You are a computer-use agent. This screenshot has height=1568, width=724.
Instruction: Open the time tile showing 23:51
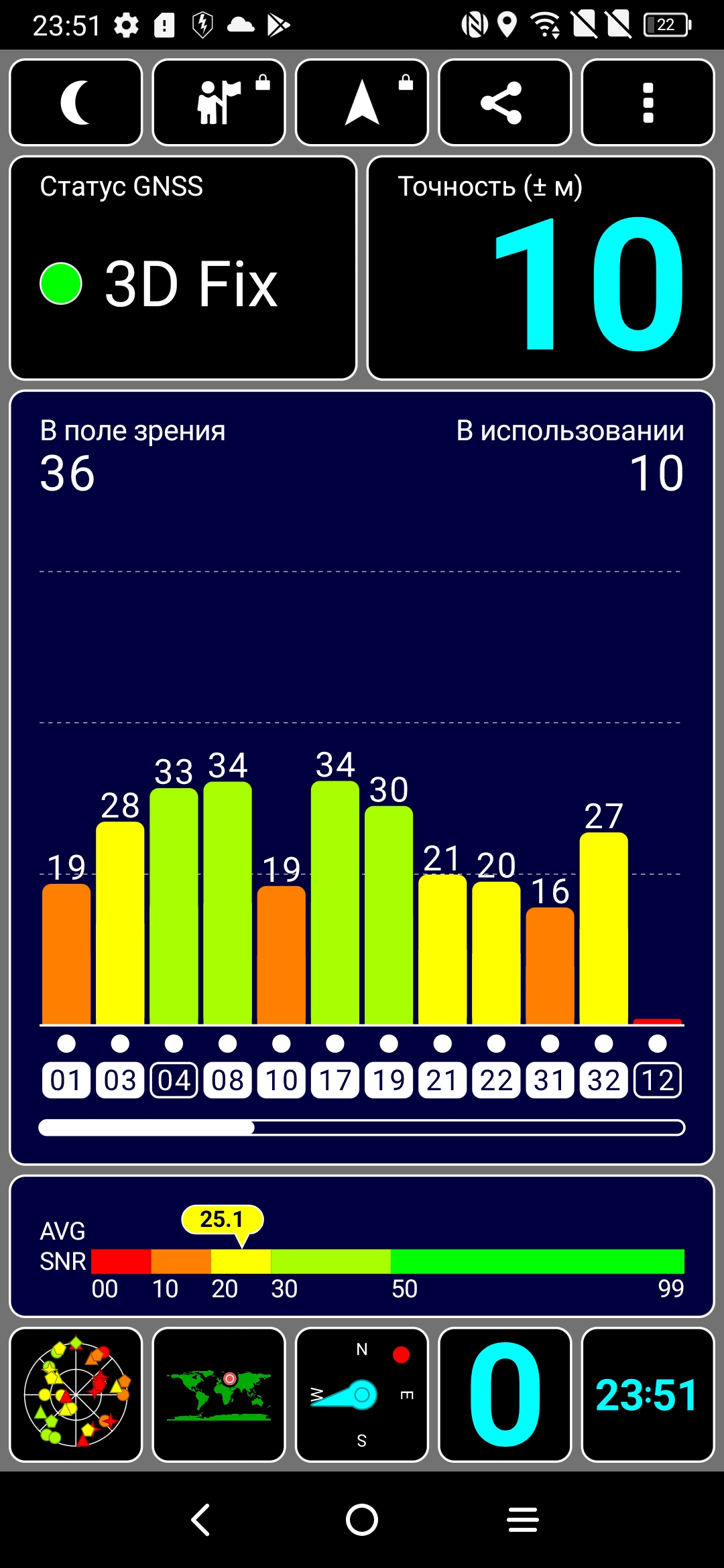coord(648,1394)
